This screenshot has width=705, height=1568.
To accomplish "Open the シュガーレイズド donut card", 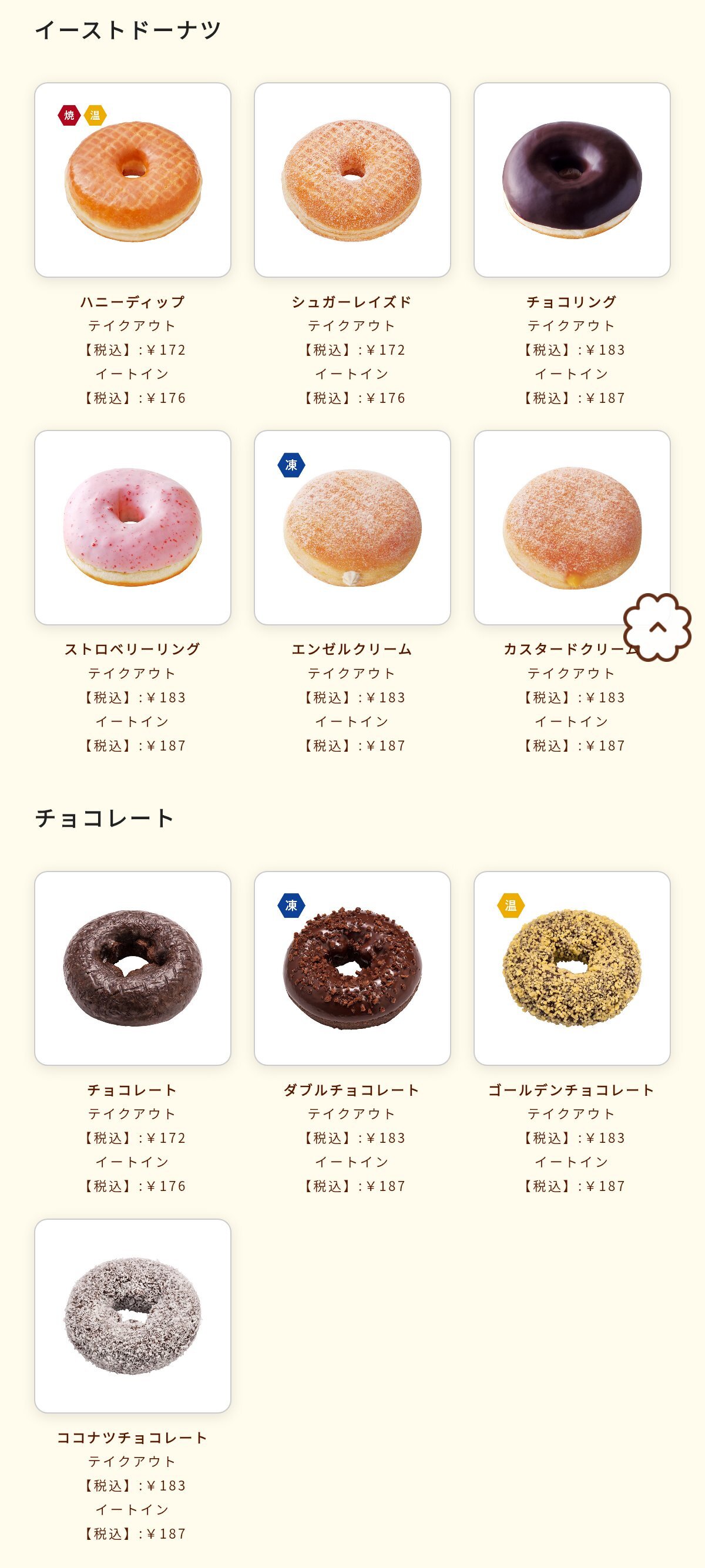I will pyautogui.click(x=352, y=180).
